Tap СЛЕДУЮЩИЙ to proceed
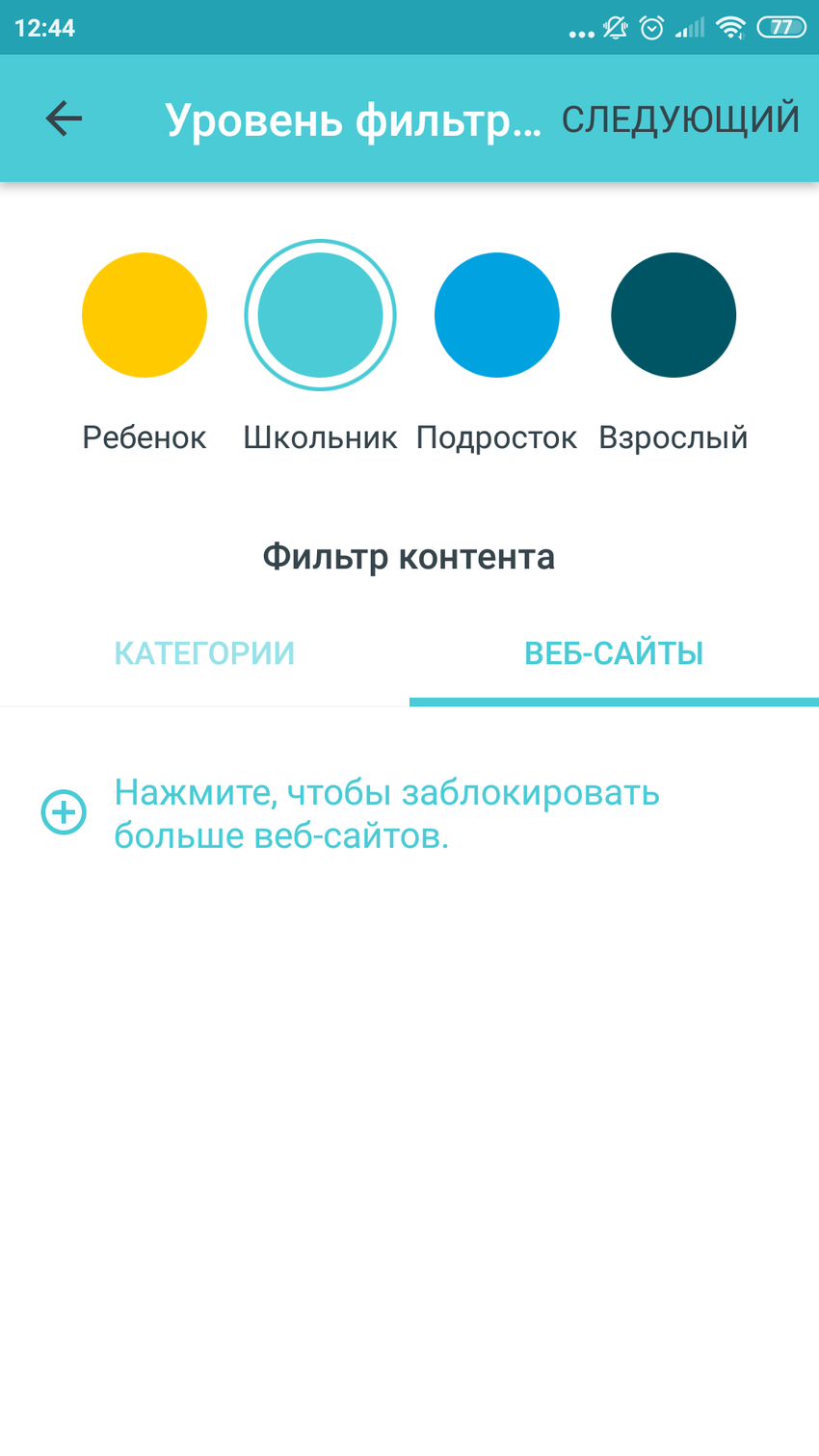The image size is (819, 1456). (x=680, y=119)
